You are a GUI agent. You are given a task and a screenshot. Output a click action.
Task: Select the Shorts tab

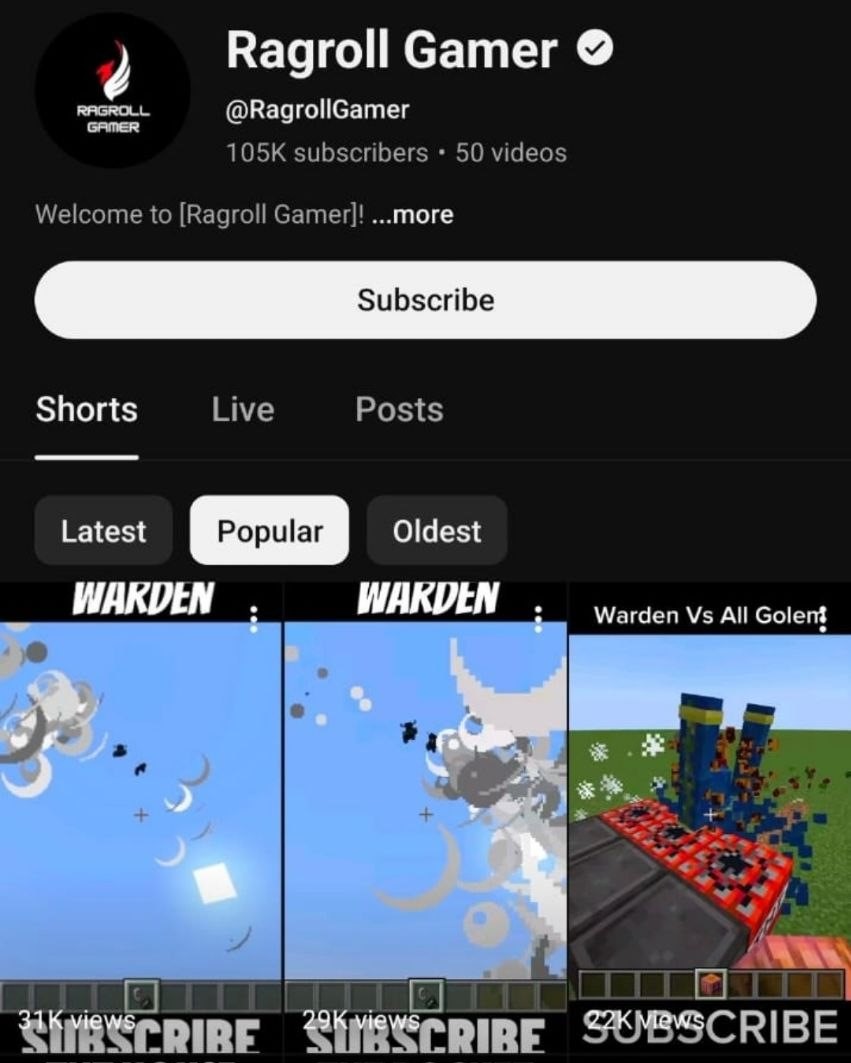click(87, 410)
